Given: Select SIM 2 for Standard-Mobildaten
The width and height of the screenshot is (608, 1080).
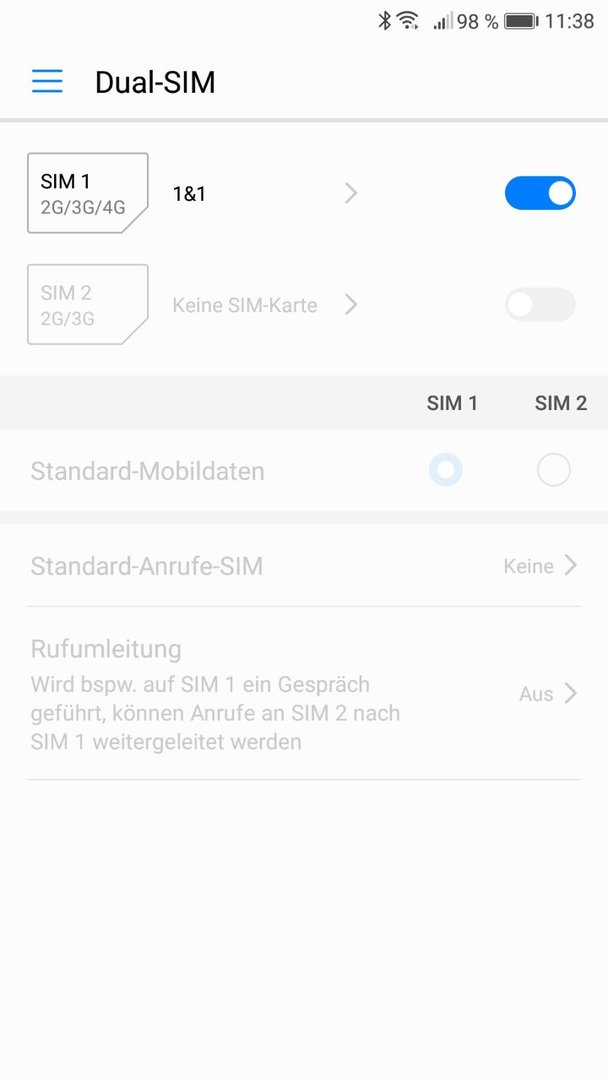Looking at the screenshot, I should click(554, 470).
